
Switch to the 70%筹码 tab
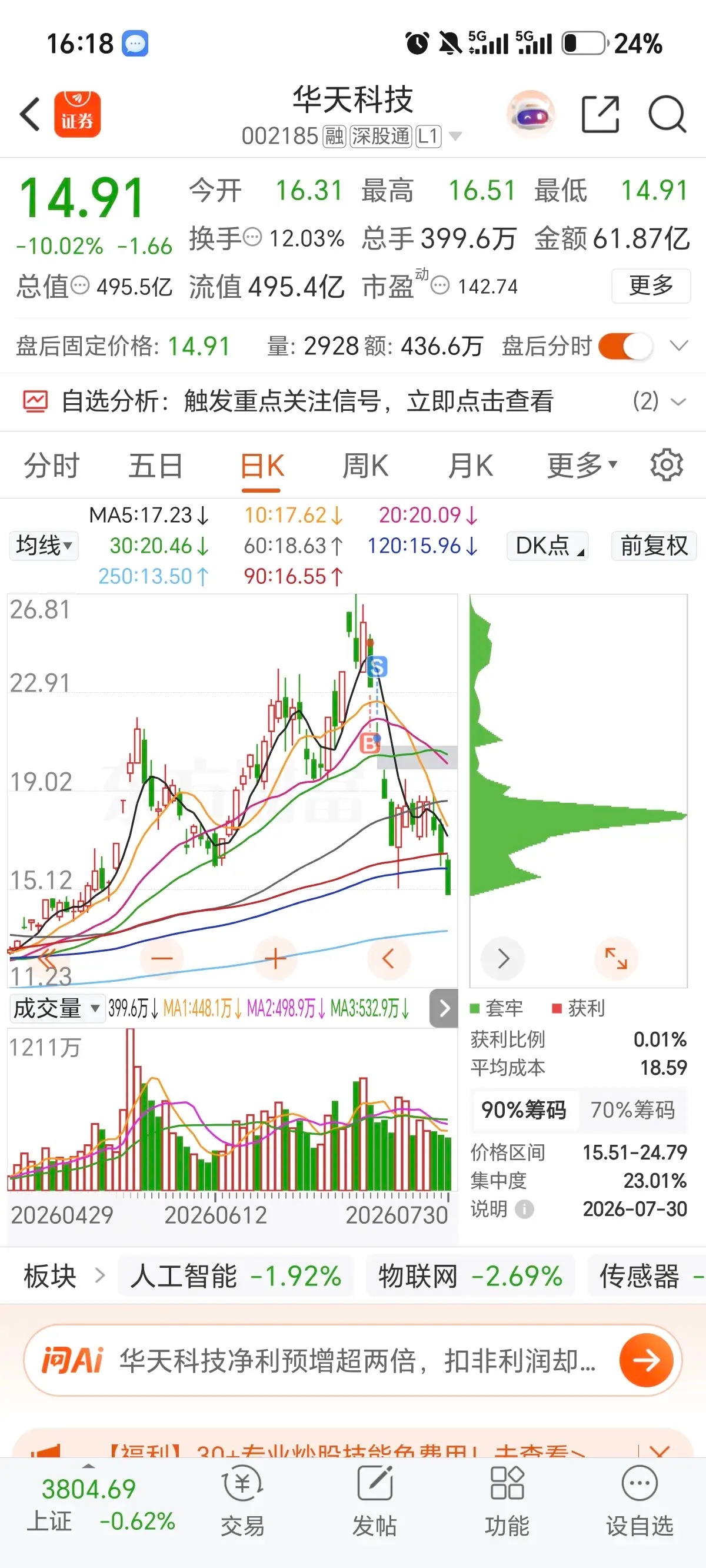pyautogui.click(x=632, y=1109)
